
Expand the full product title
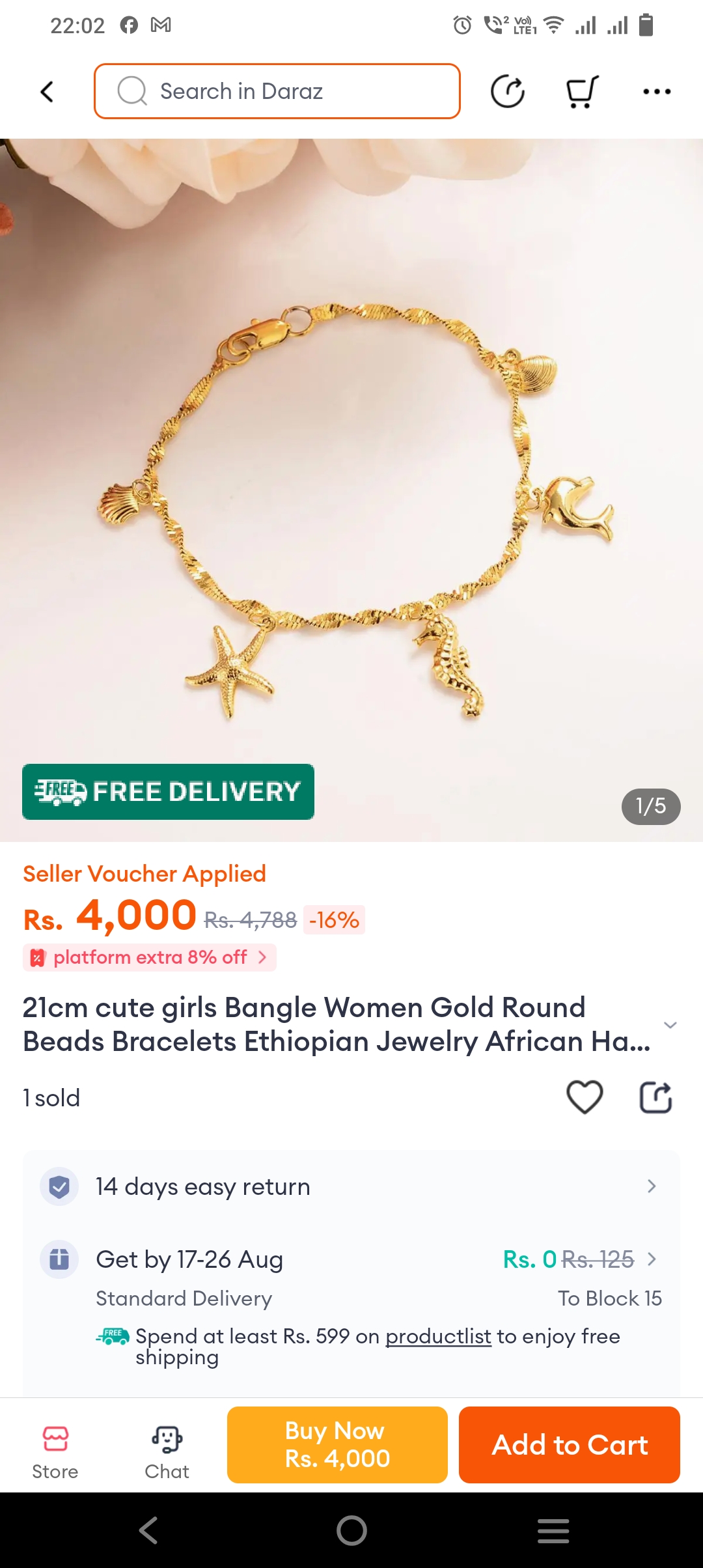670,1025
